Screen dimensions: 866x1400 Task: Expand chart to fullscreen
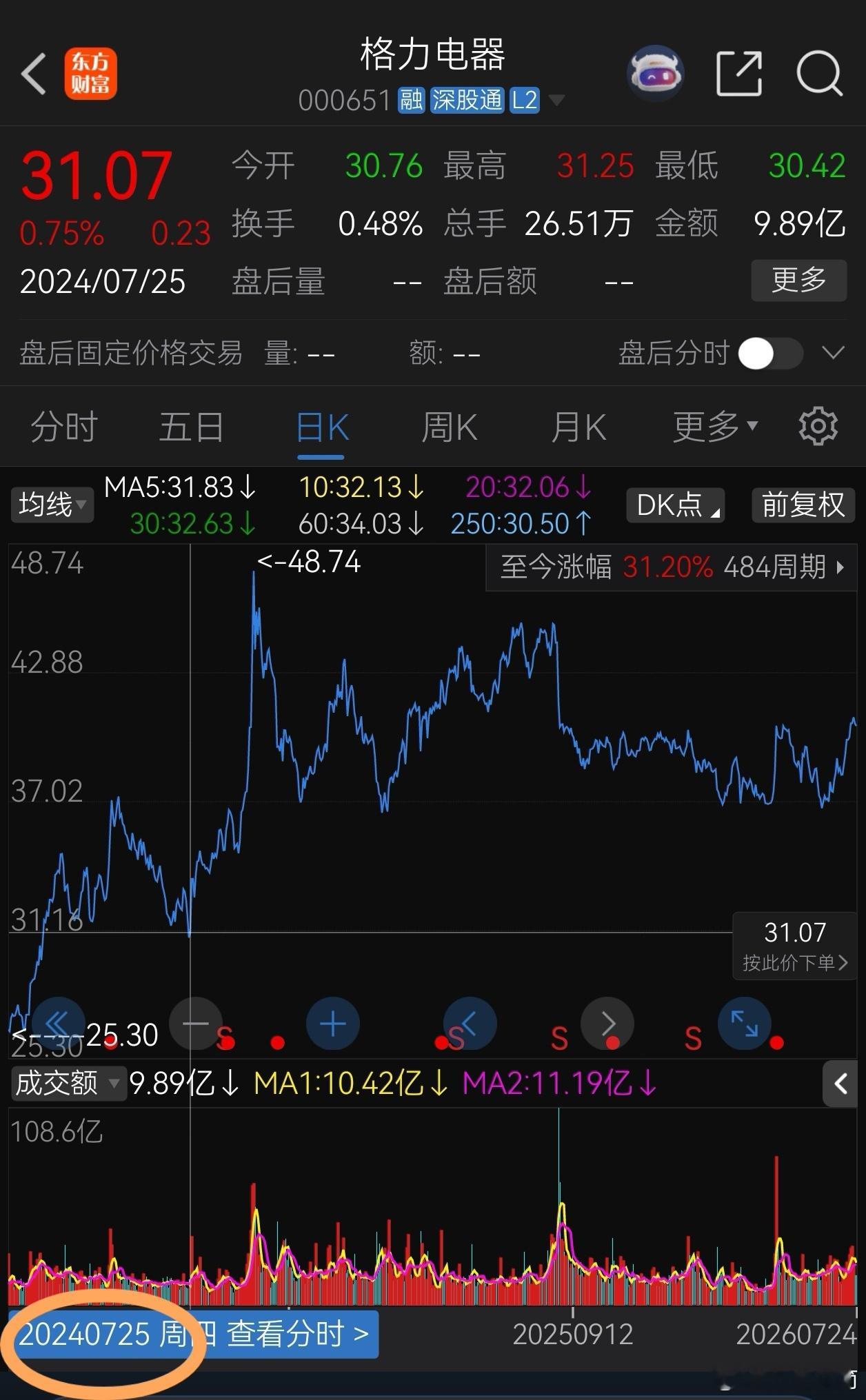pyautogui.click(x=745, y=1024)
